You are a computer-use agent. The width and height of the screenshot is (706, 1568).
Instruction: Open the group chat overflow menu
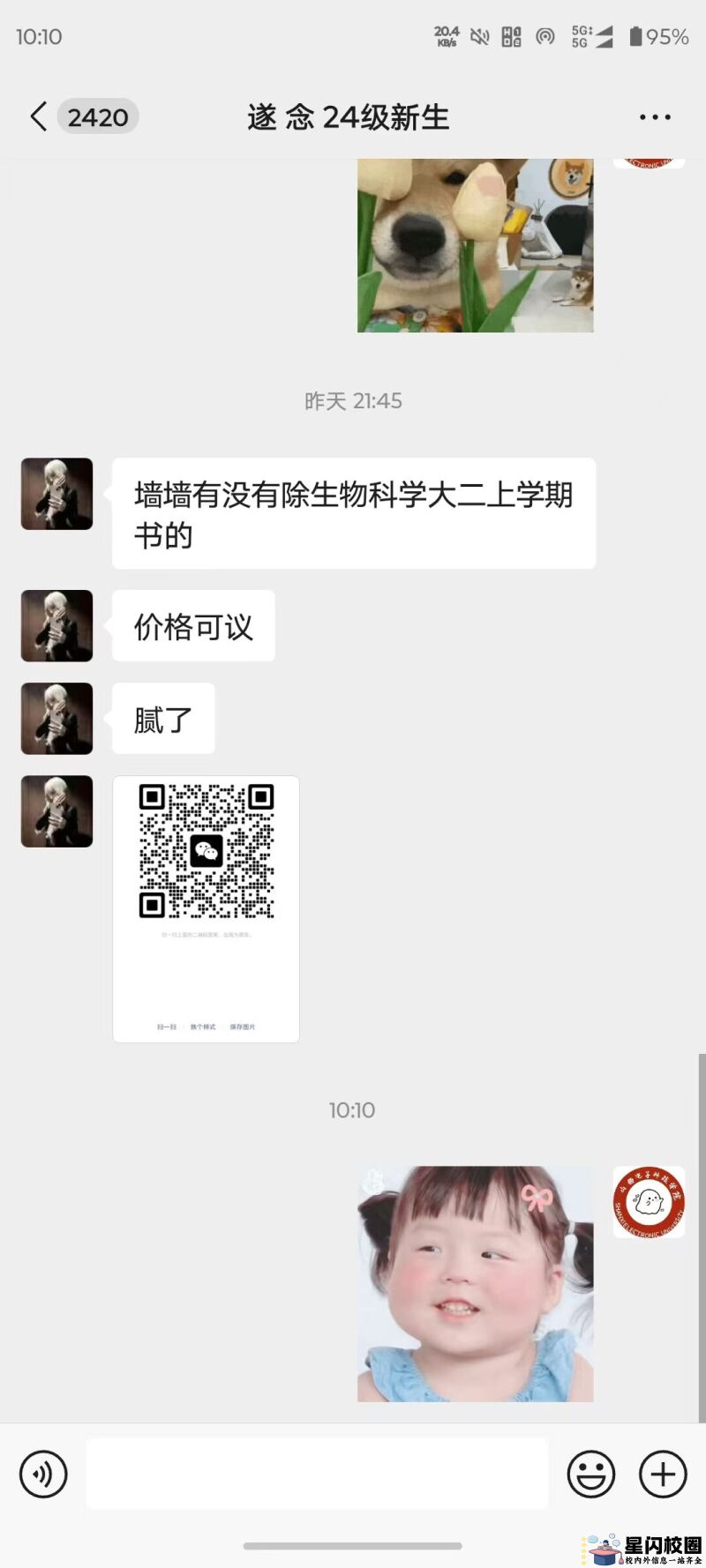(655, 116)
